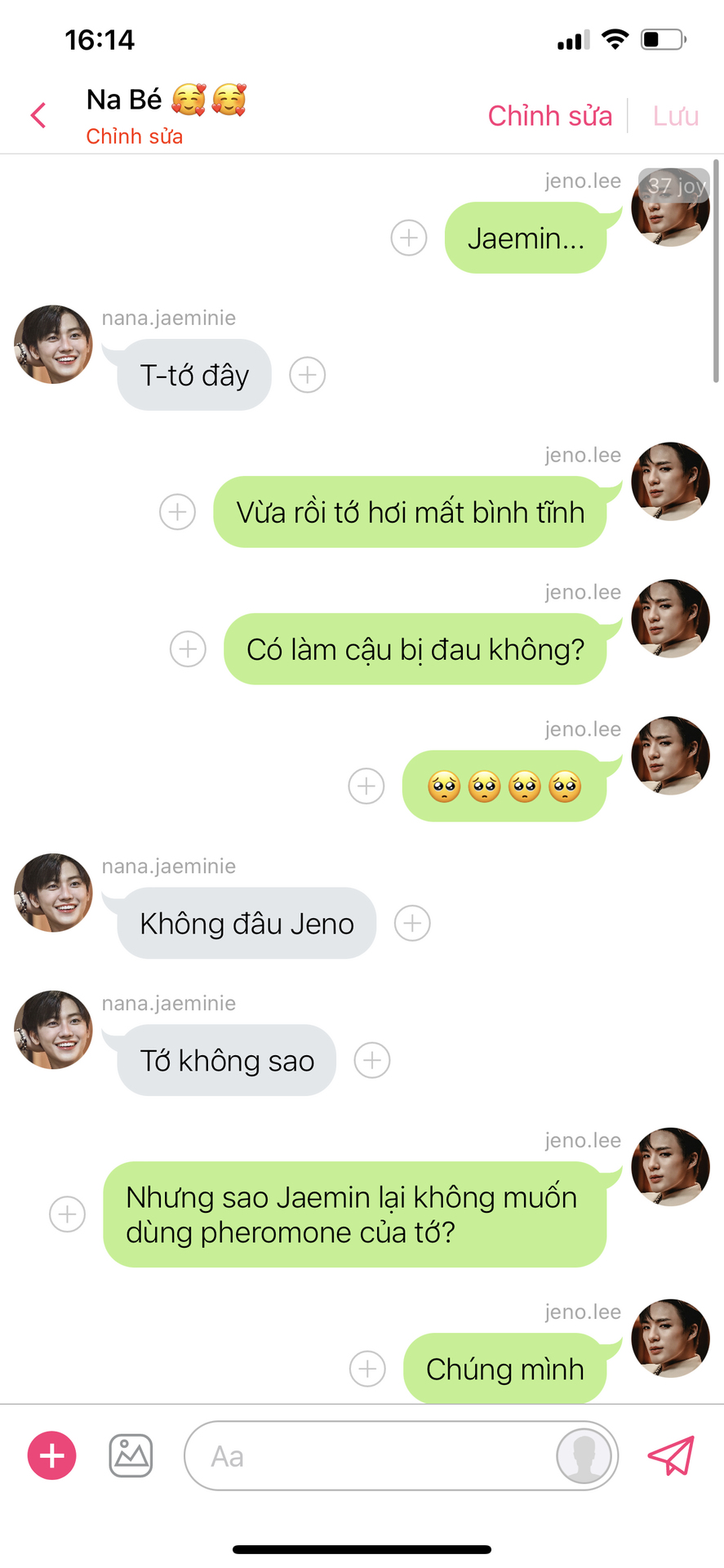Tap the Lưu button
Viewport: 724px width, 1568px height.
[x=675, y=116]
